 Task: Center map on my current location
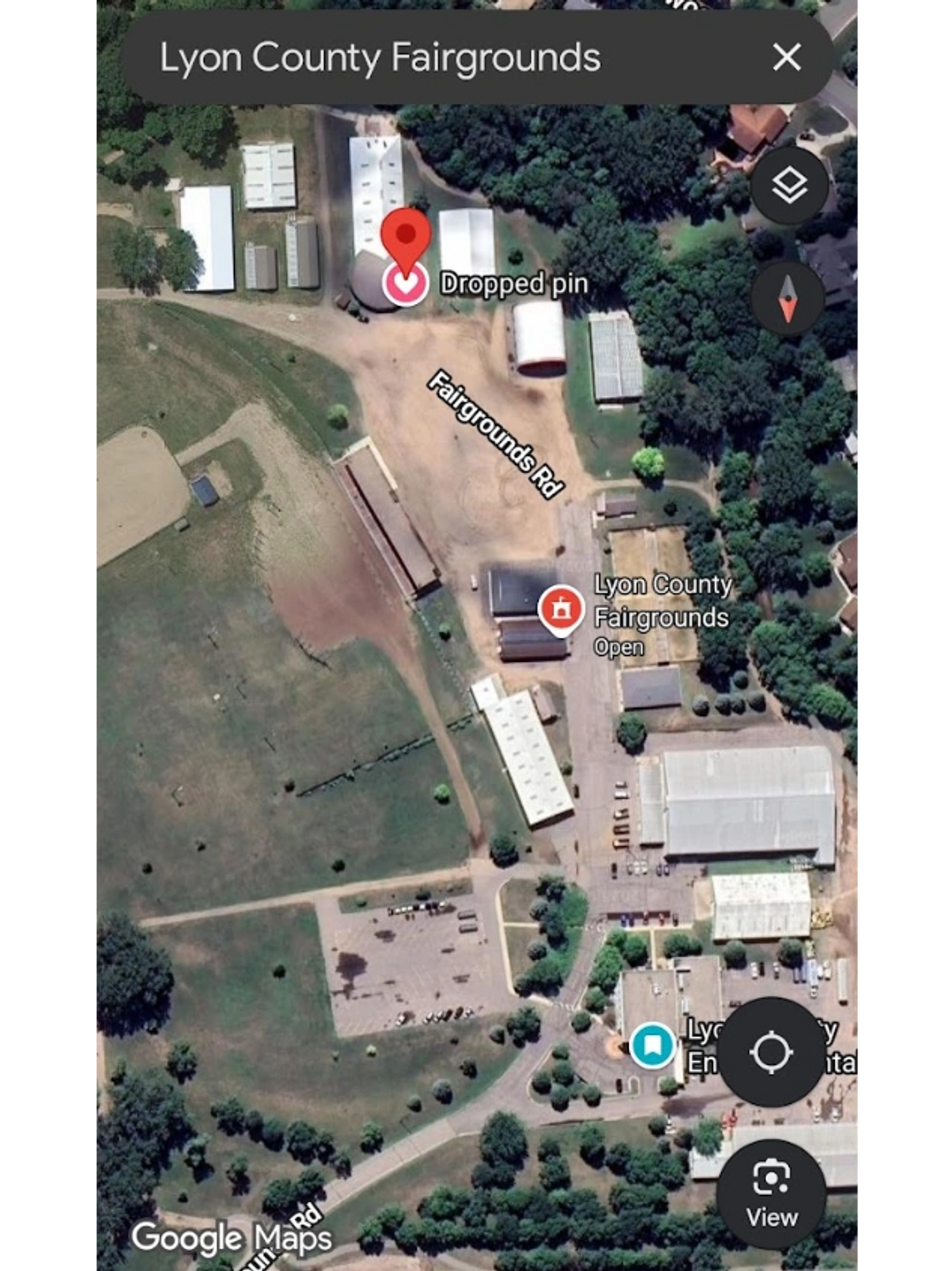[x=771, y=1052]
